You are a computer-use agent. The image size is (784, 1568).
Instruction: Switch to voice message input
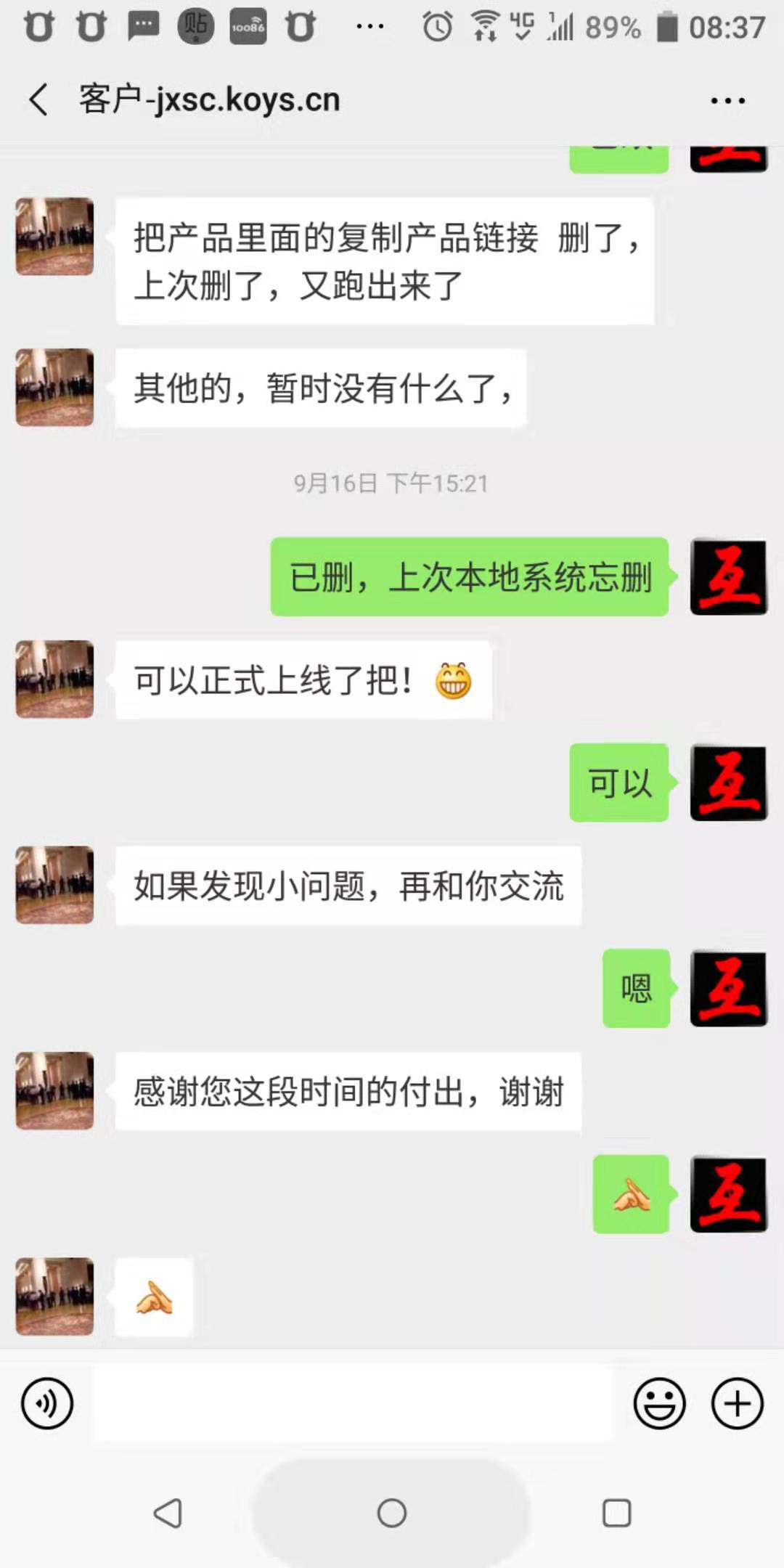[x=47, y=1403]
